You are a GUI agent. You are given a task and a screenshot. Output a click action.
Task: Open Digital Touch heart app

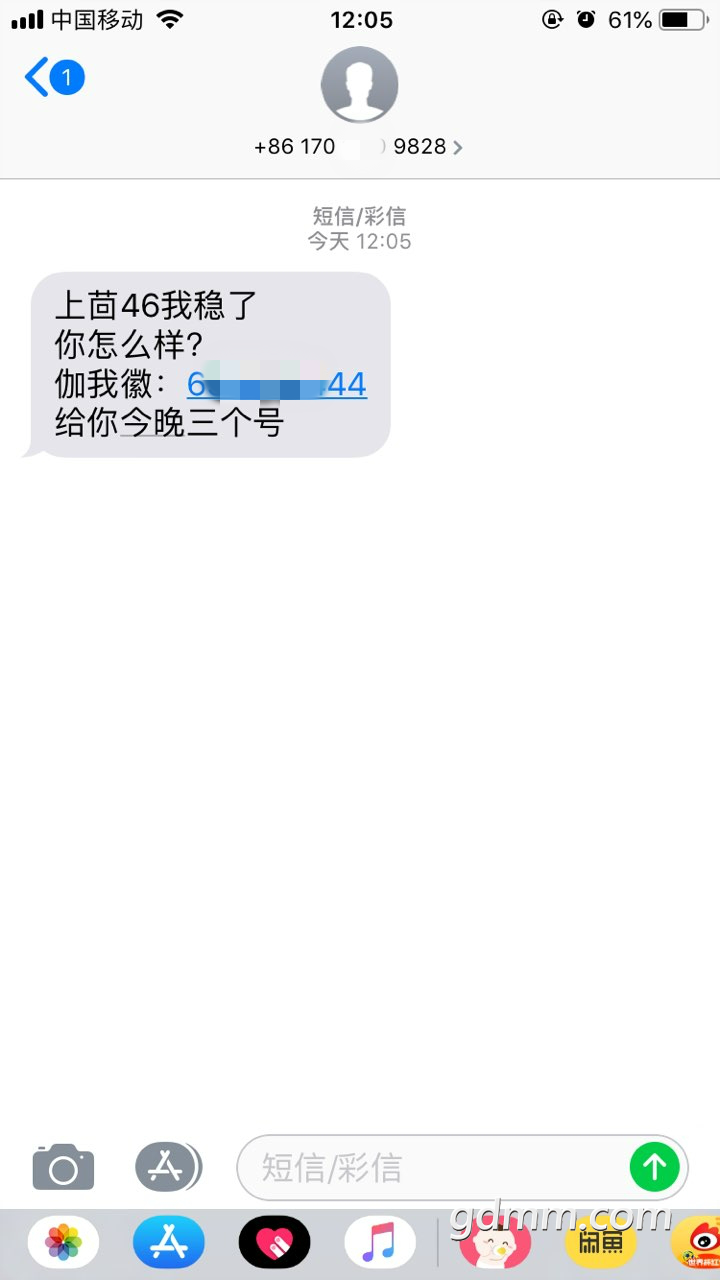point(274,1243)
